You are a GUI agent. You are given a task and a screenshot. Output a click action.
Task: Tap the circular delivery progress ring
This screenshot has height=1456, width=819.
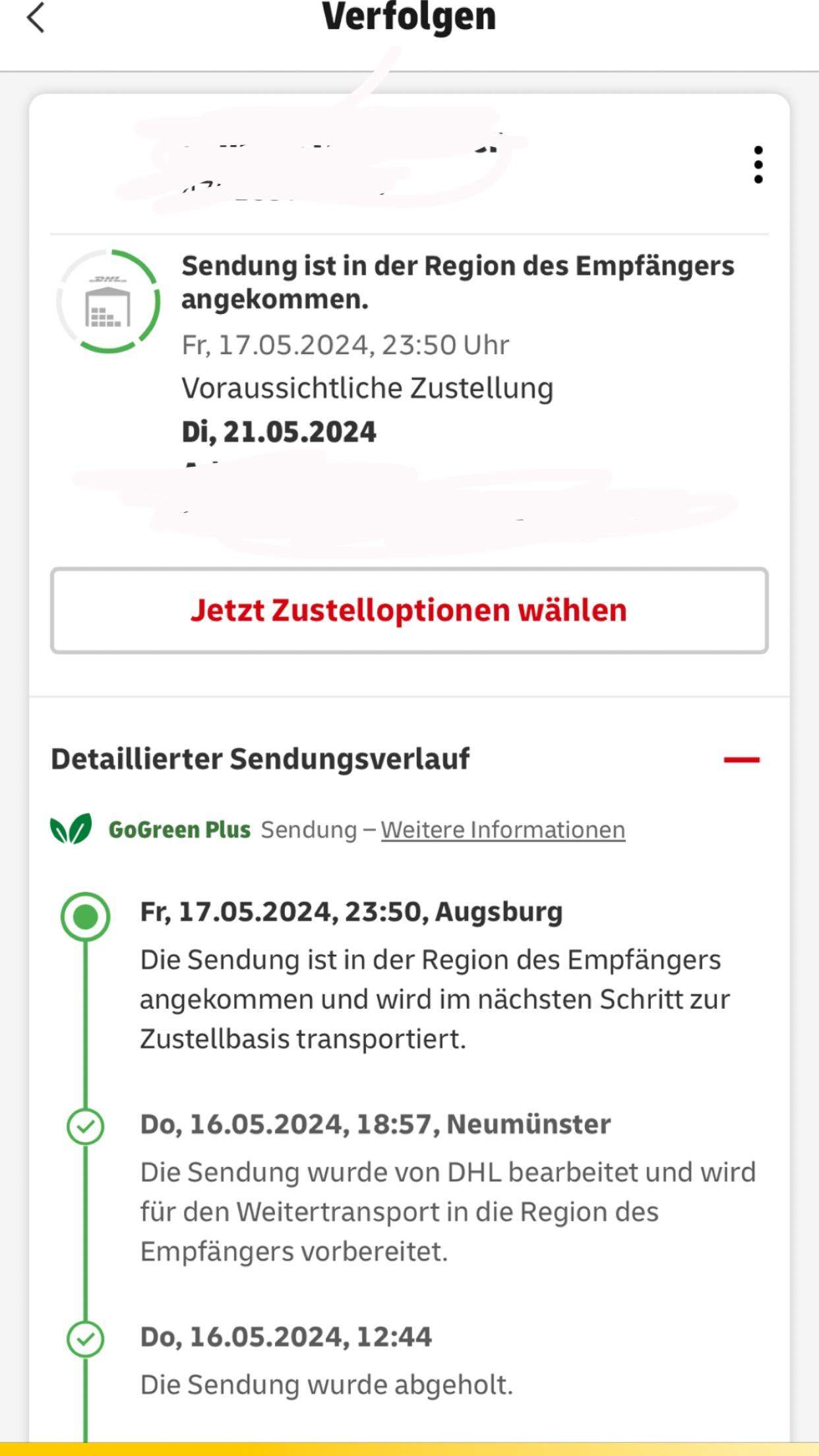(x=109, y=302)
